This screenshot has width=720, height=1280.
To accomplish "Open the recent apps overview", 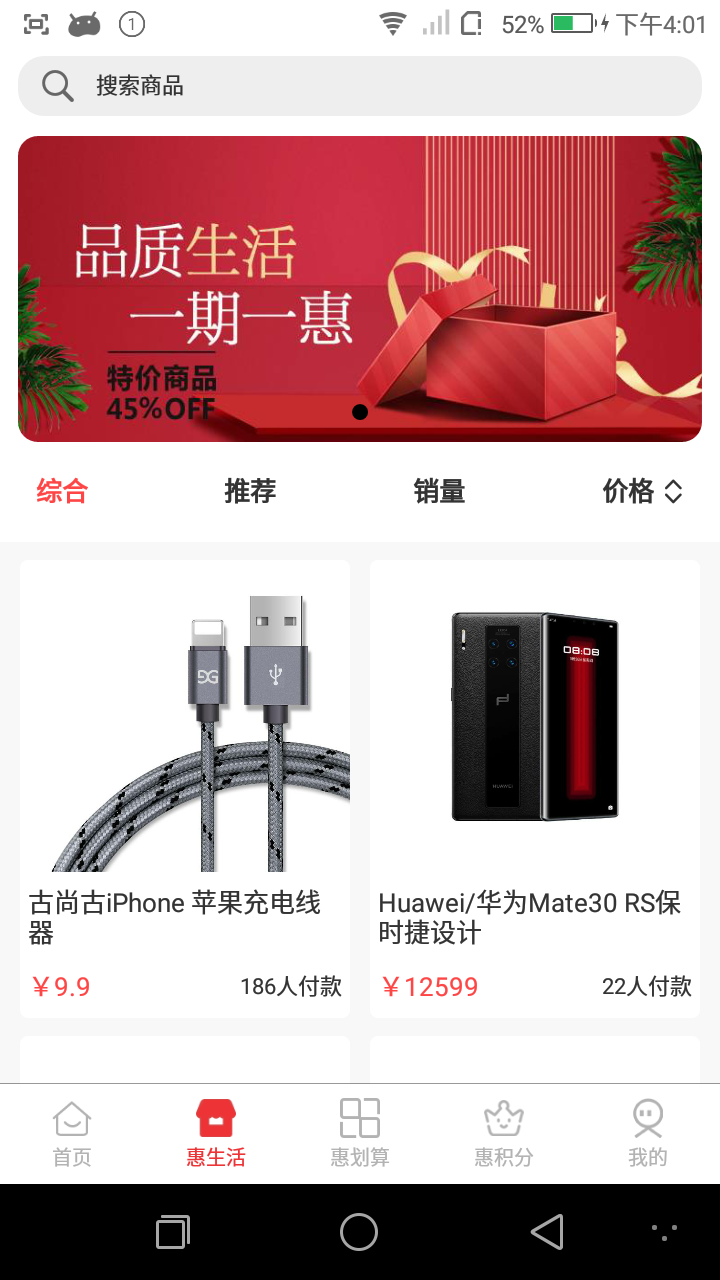I will point(173,1232).
